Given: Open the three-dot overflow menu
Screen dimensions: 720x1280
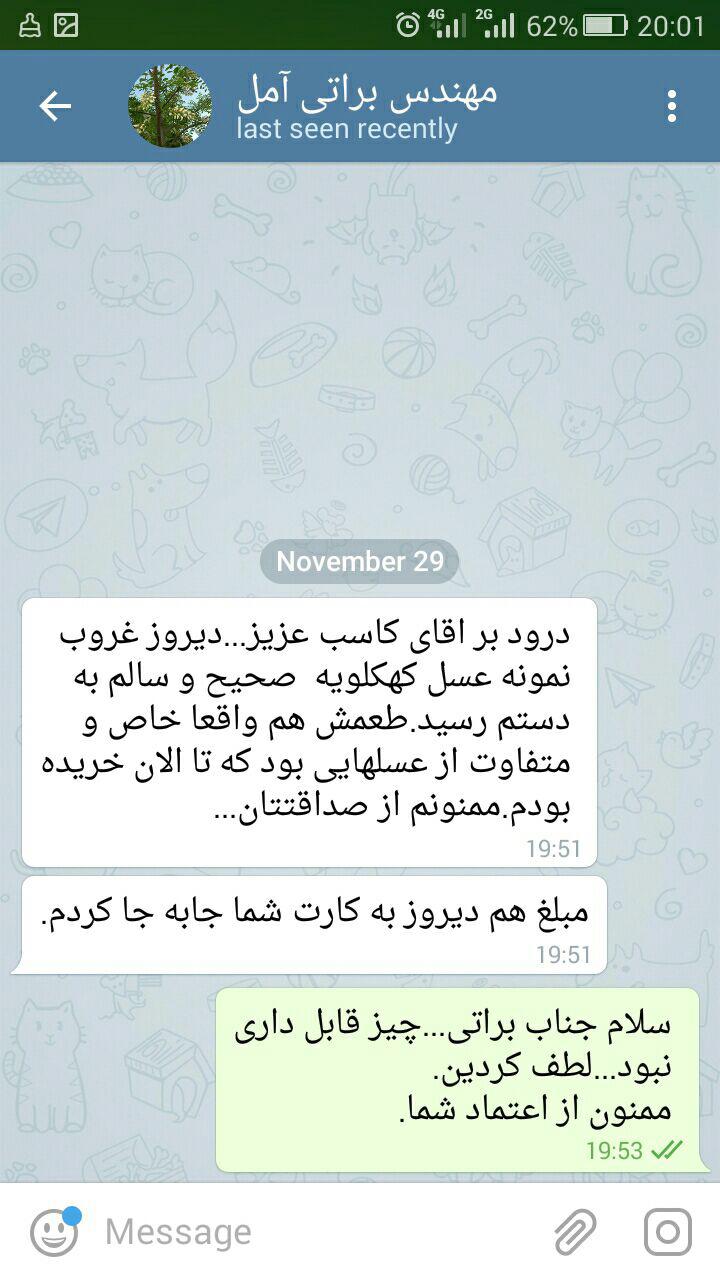Looking at the screenshot, I should (x=672, y=106).
